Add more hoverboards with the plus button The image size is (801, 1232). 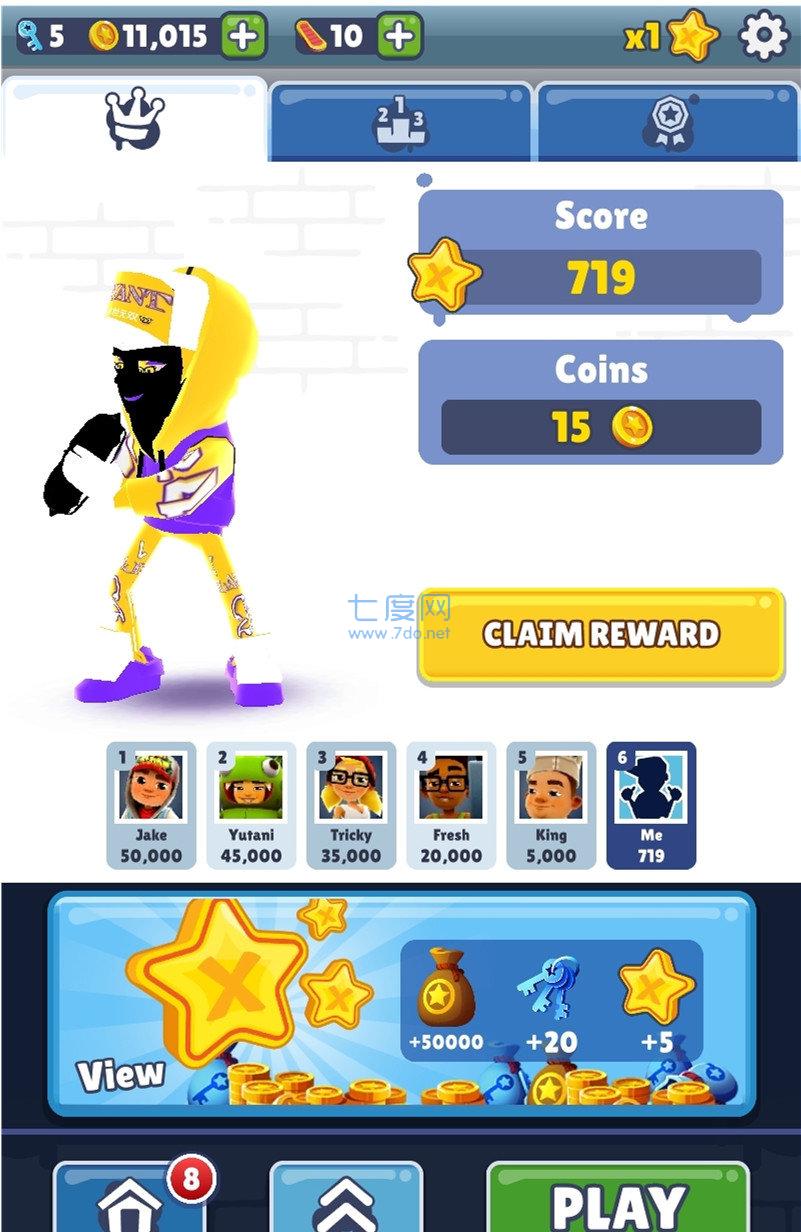pyautogui.click(x=399, y=38)
